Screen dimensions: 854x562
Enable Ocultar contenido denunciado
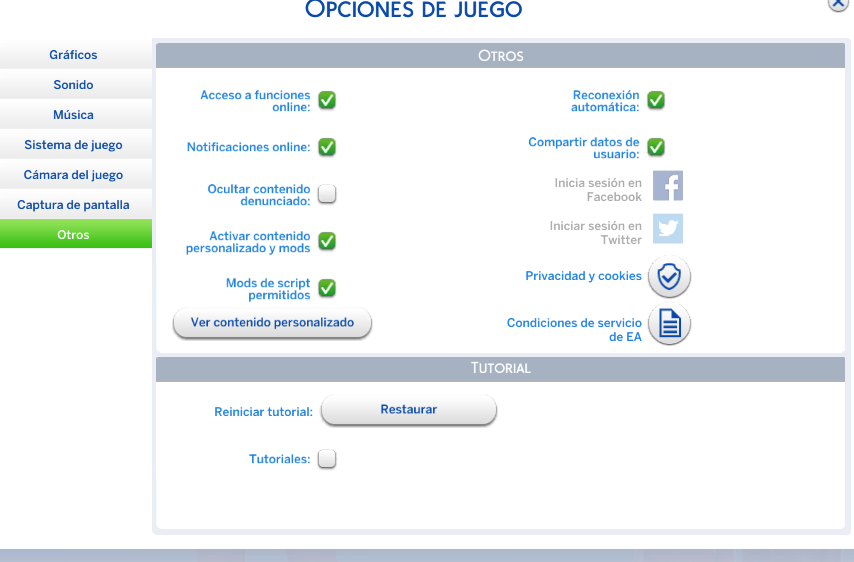click(x=327, y=194)
